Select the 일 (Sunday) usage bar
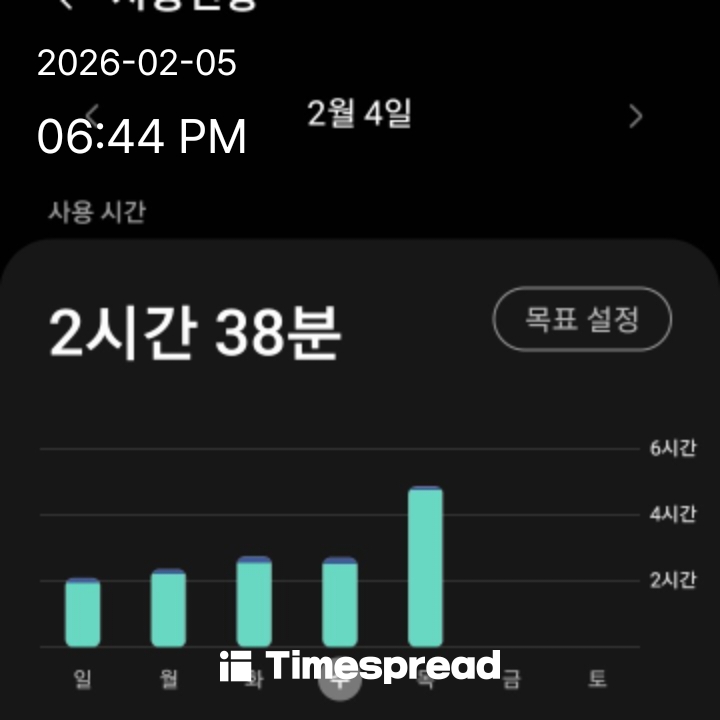 pos(83,612)
